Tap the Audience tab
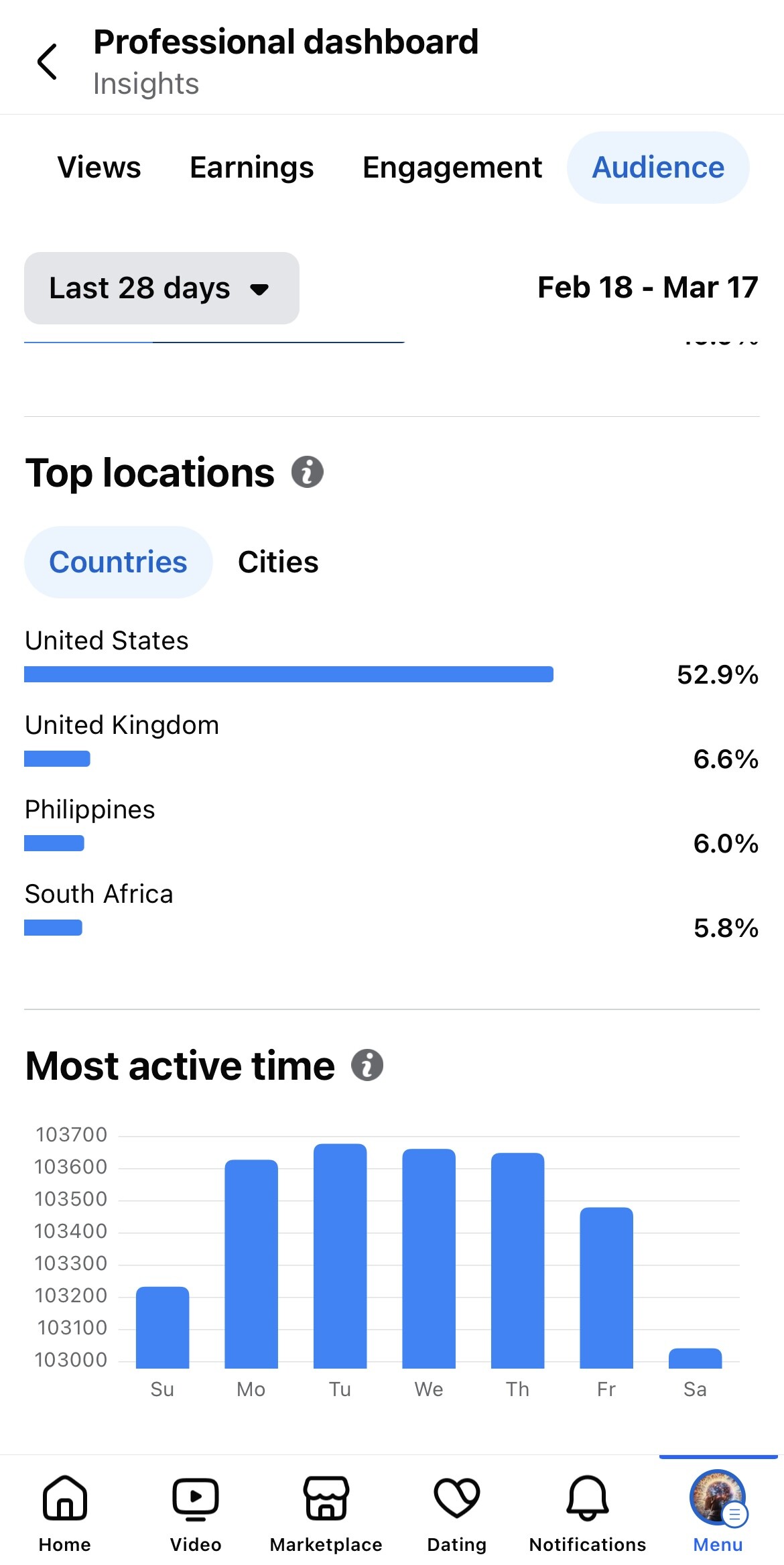This screenshot has height=1565, width=784. tap(658, 168)
